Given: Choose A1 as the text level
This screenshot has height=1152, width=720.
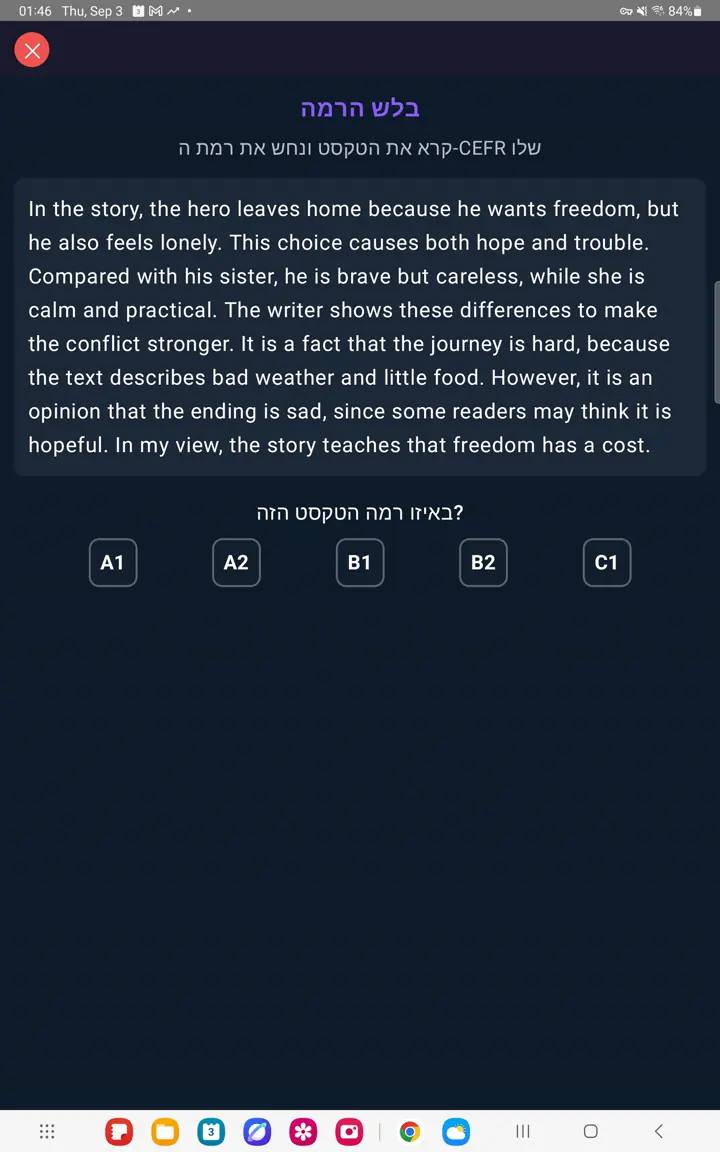Looking at the screenshot, I should (113, 563).
